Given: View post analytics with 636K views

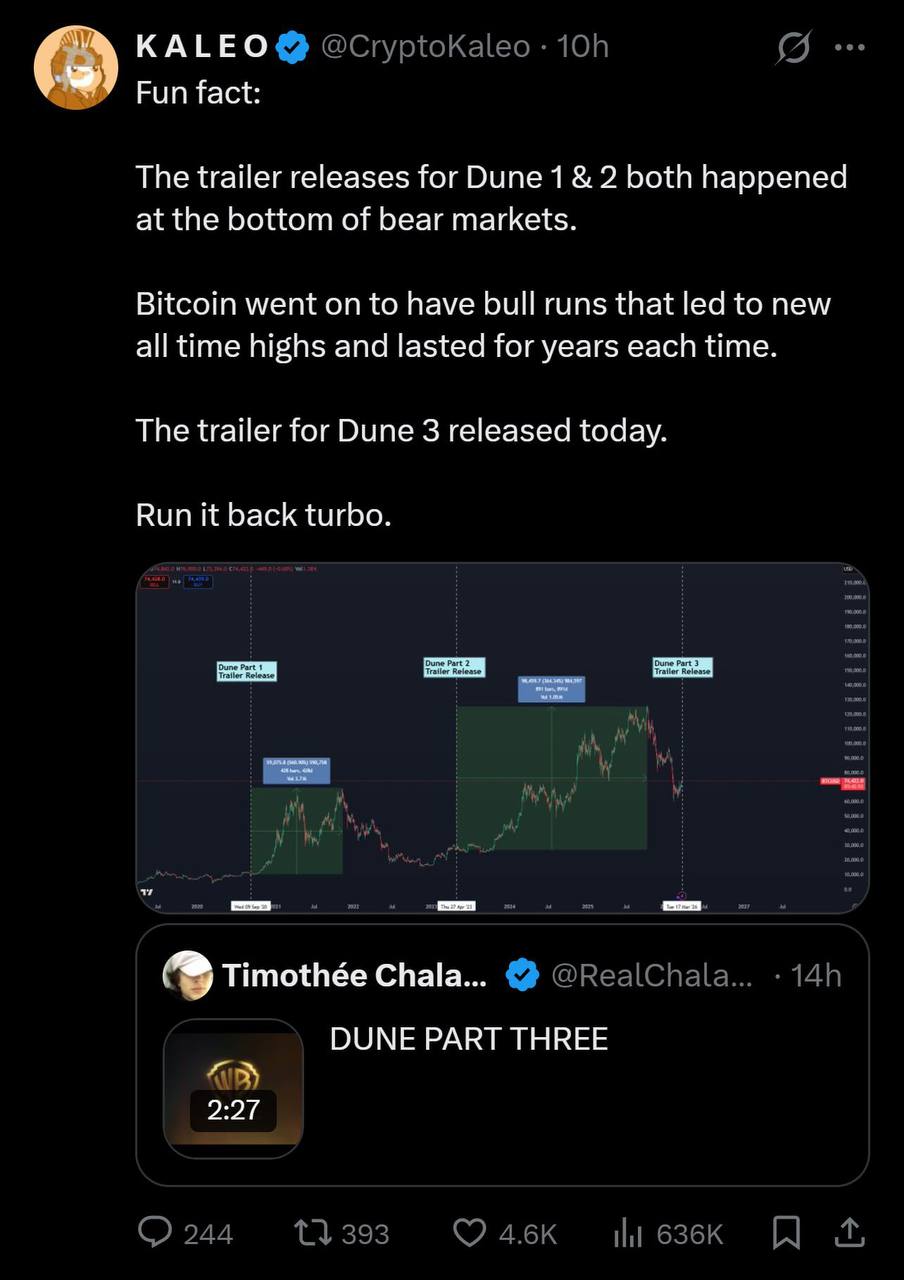Looking at the screenshot, I should point(667,1233).
